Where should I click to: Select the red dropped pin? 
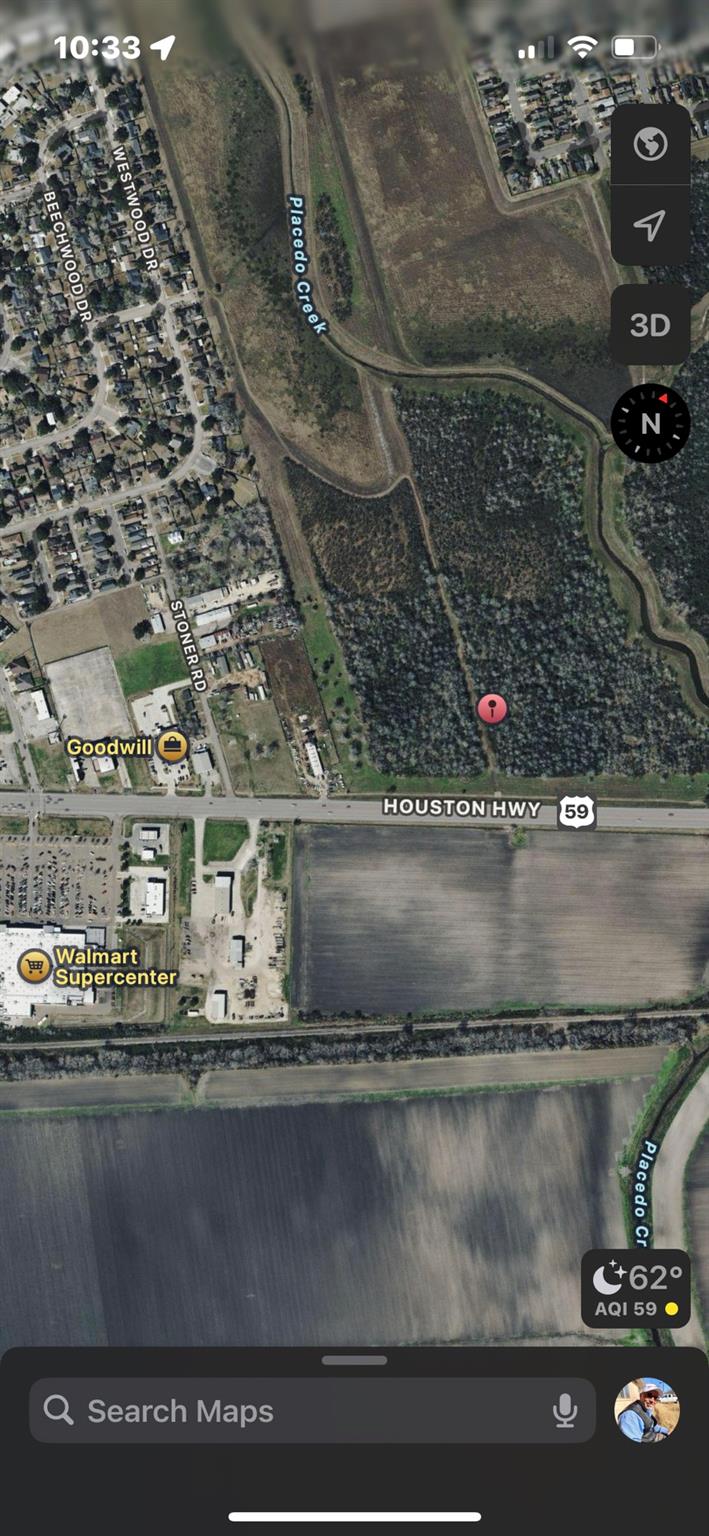tap(491, 709)
